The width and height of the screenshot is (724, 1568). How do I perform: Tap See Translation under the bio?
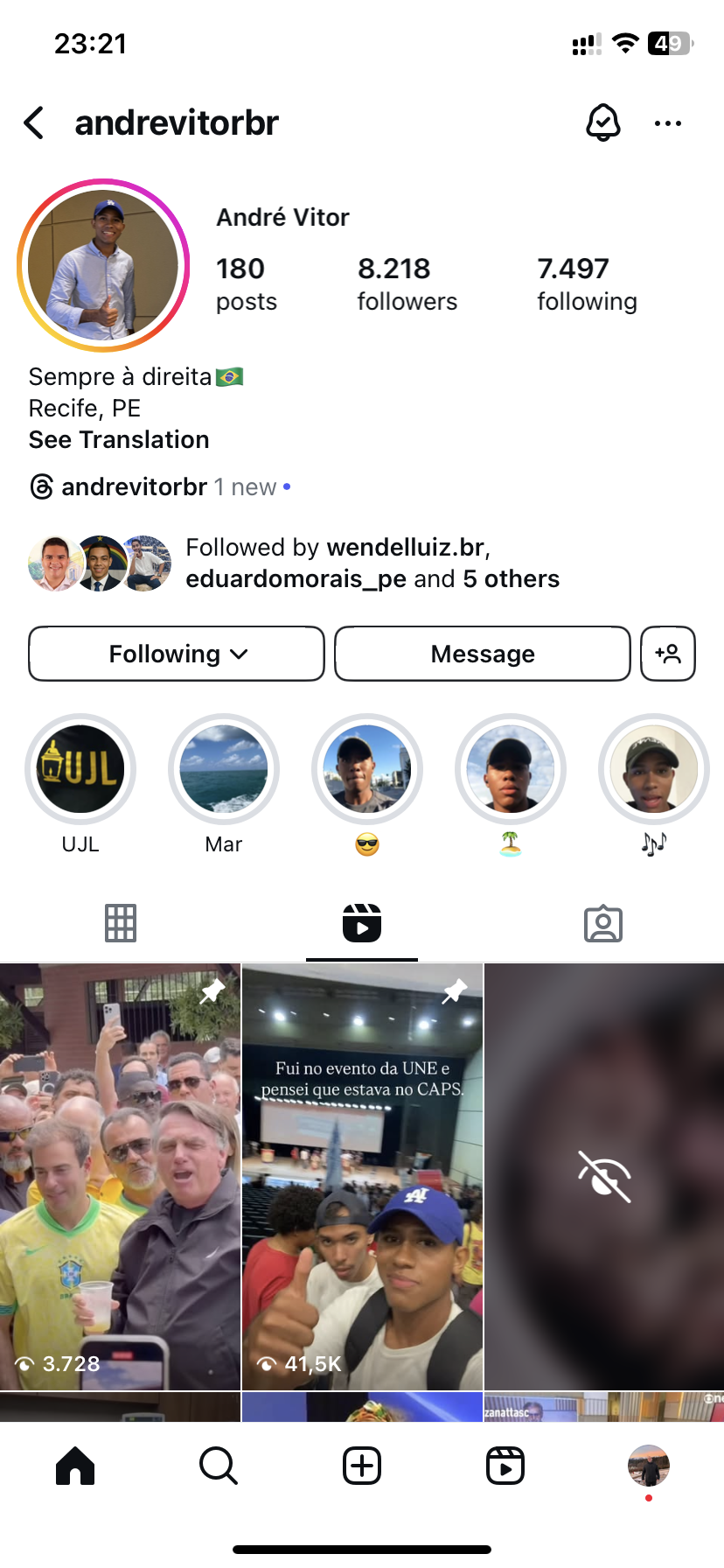coord(119,439)
